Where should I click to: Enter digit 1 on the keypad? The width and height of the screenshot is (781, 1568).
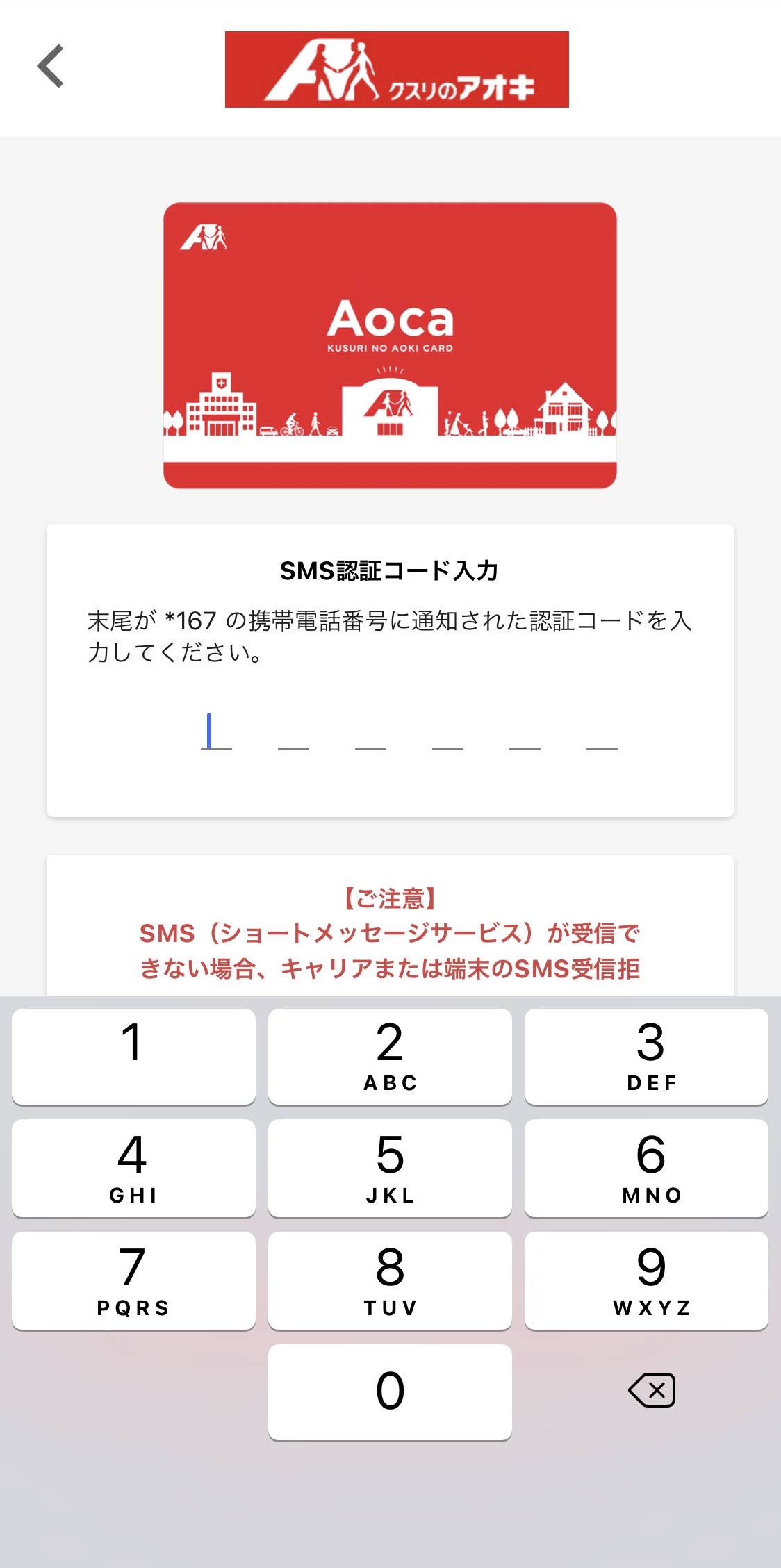pyautogui.click(x=133, y=1055)
